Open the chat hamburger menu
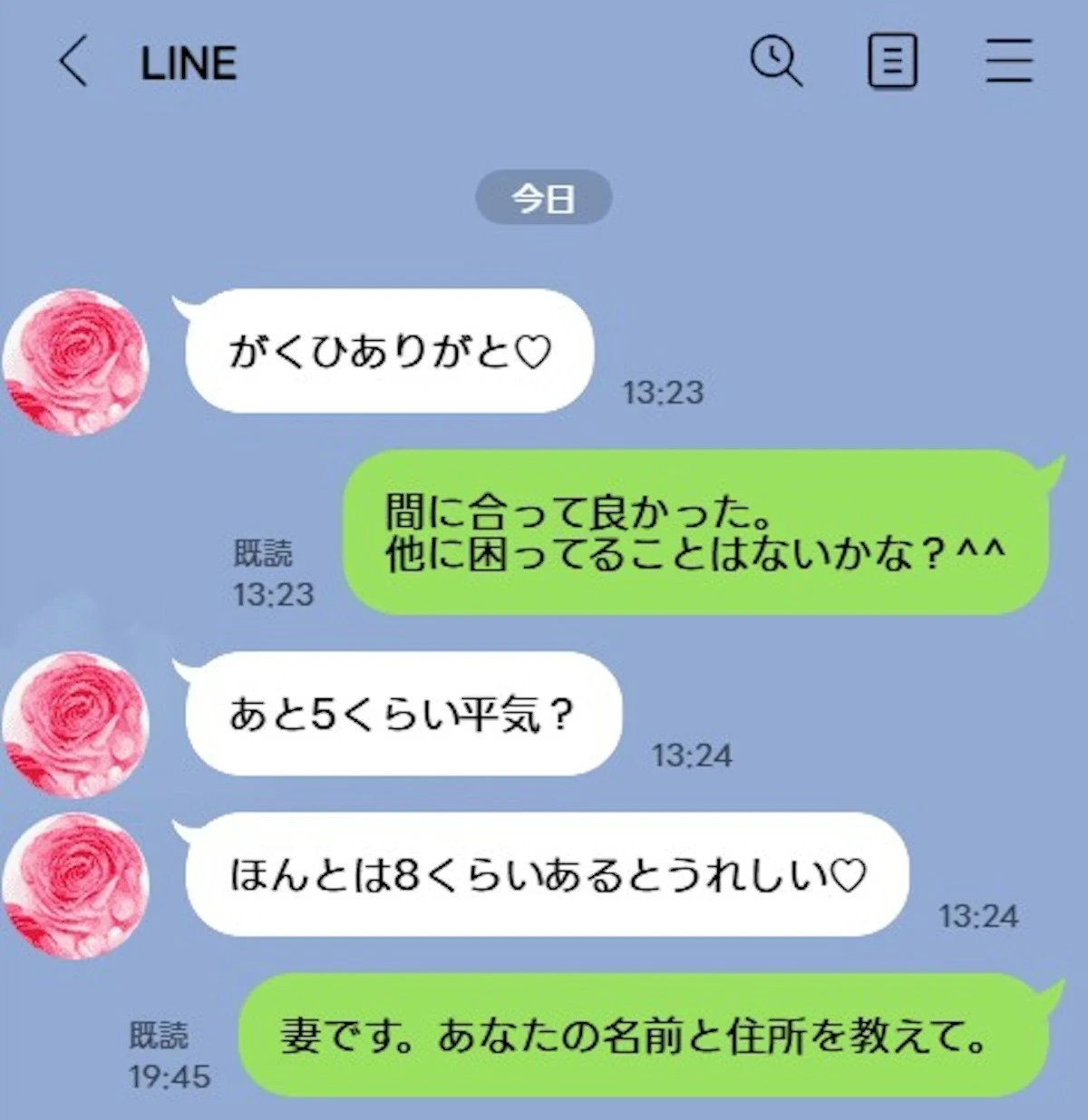1088x1120 pixels. click(x=1009, y=61)
